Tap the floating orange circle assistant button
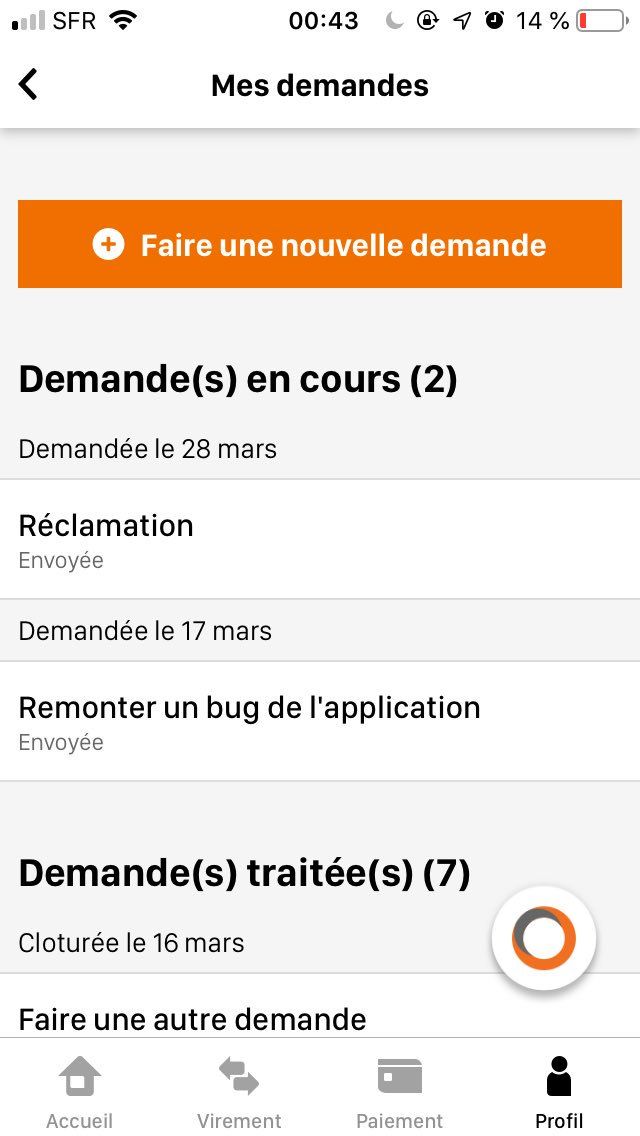This screenshot has width=640, height=1136. pyautogui.click(x=544, y=938)
